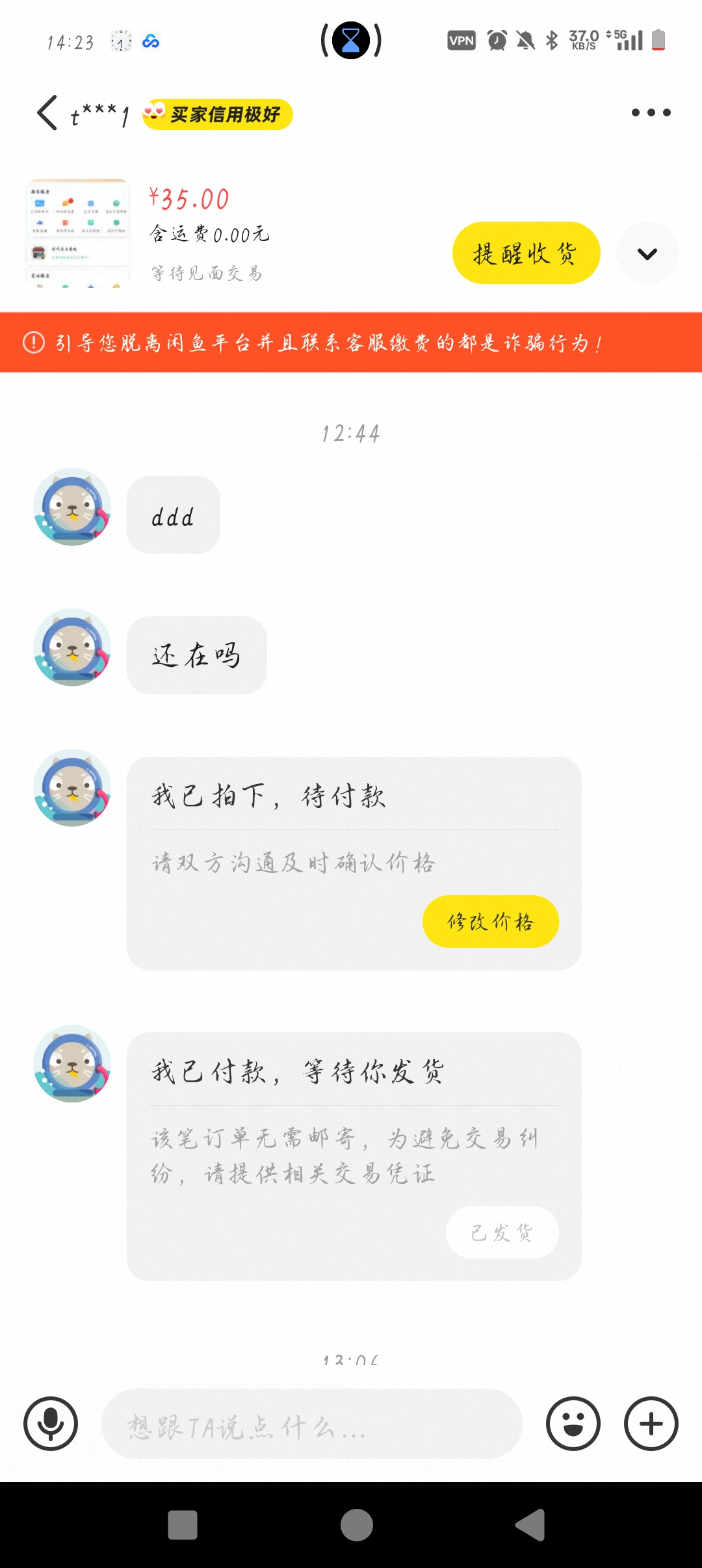Viewport: 702px width, 1568px height.
Task: Tap the 提醒收货 button
Action: [525, 253]
